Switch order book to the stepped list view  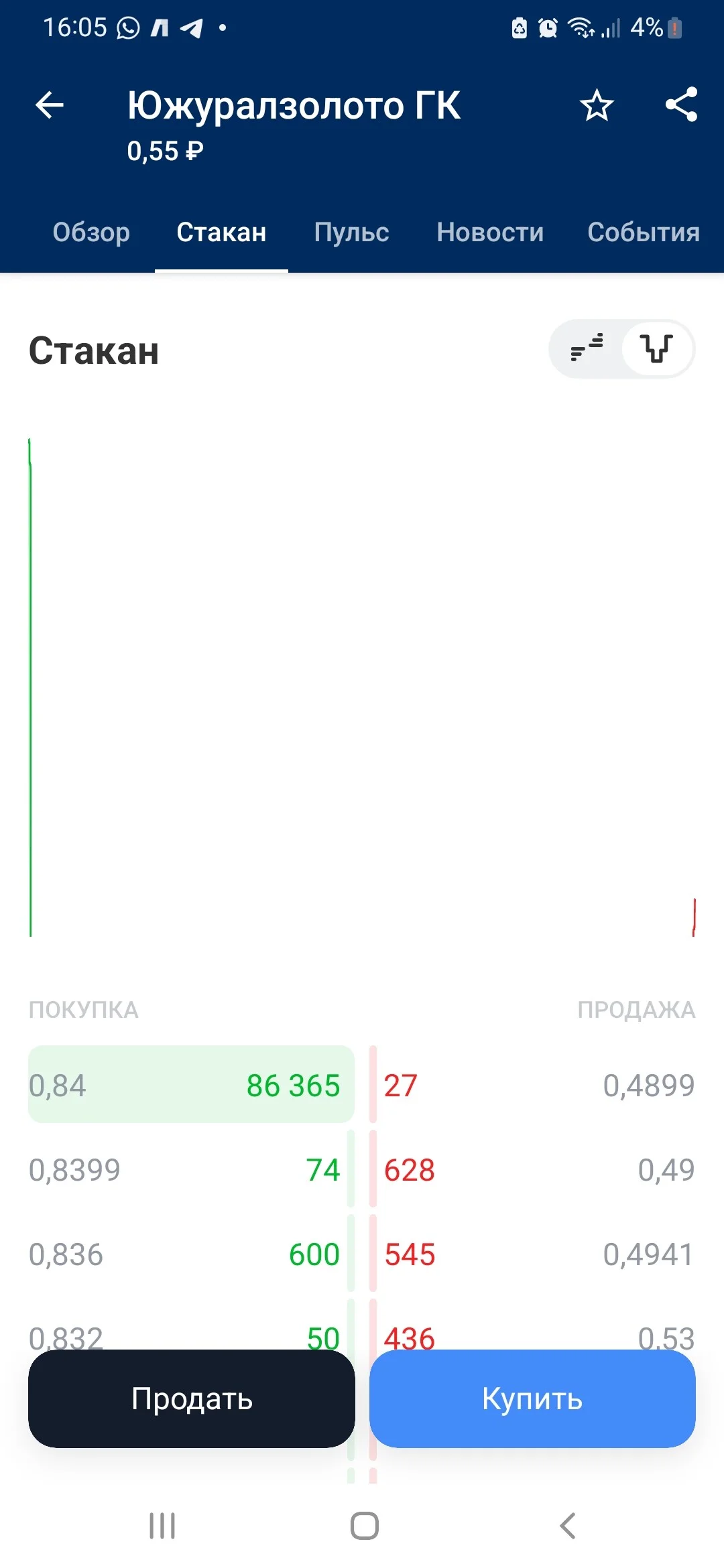coord(587,348)
